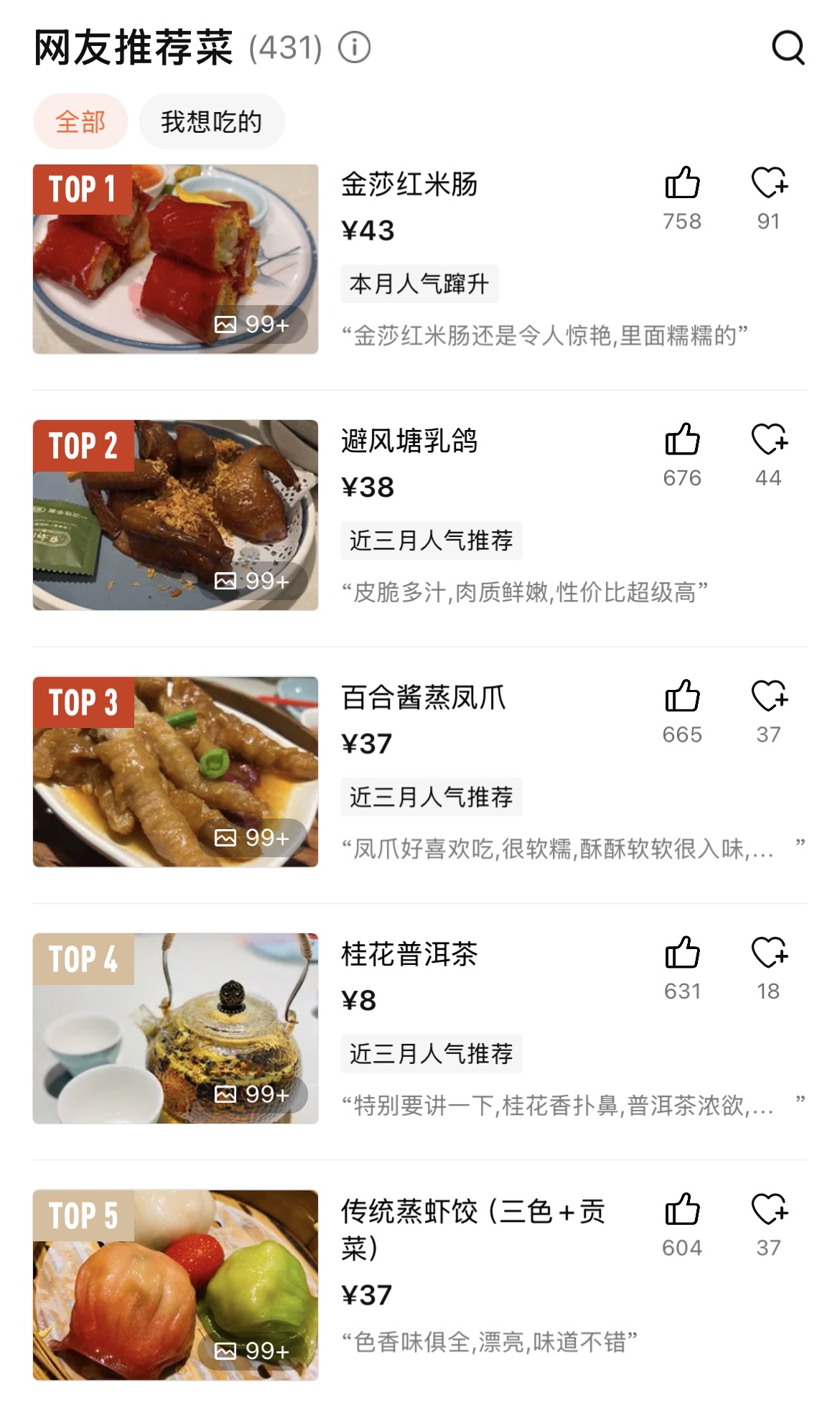
Task: Open photos of 金莎红米肠
Action: [175, 258]
